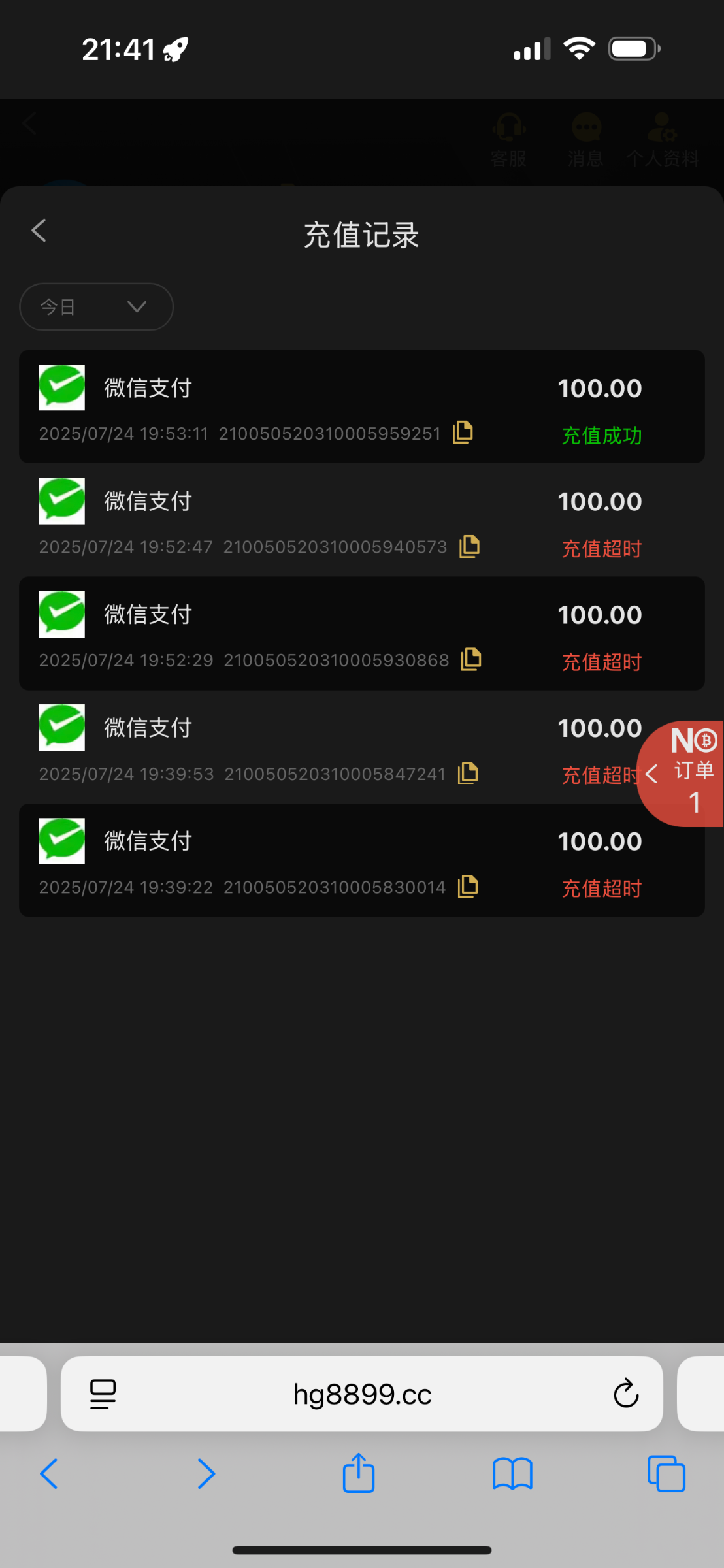Go to the previous page in Safari
This screenshot has height=1568, width=724.
point(49,1474)
